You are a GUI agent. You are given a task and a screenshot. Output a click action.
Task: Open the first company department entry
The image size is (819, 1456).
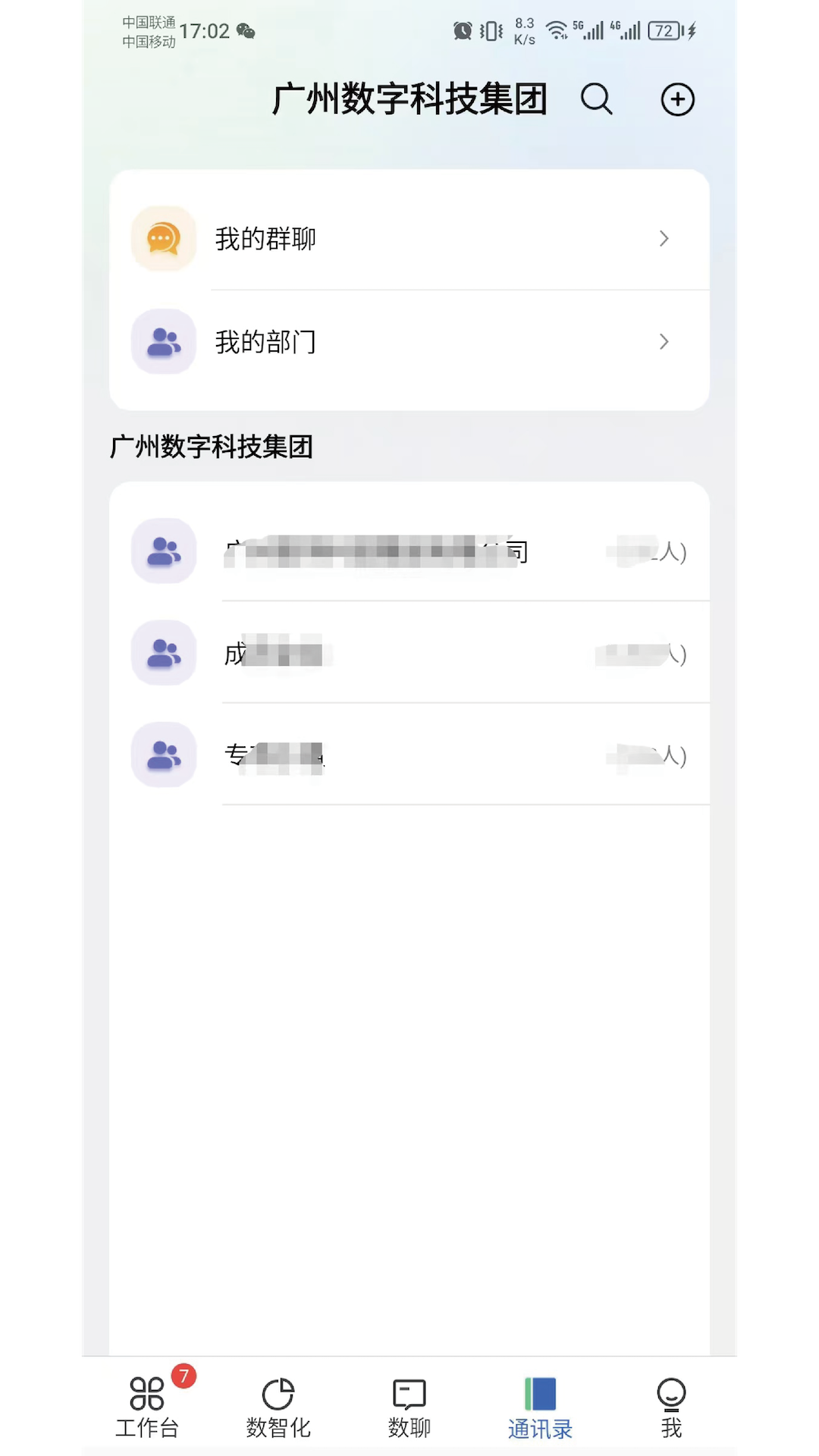click(x=409, y=551)
